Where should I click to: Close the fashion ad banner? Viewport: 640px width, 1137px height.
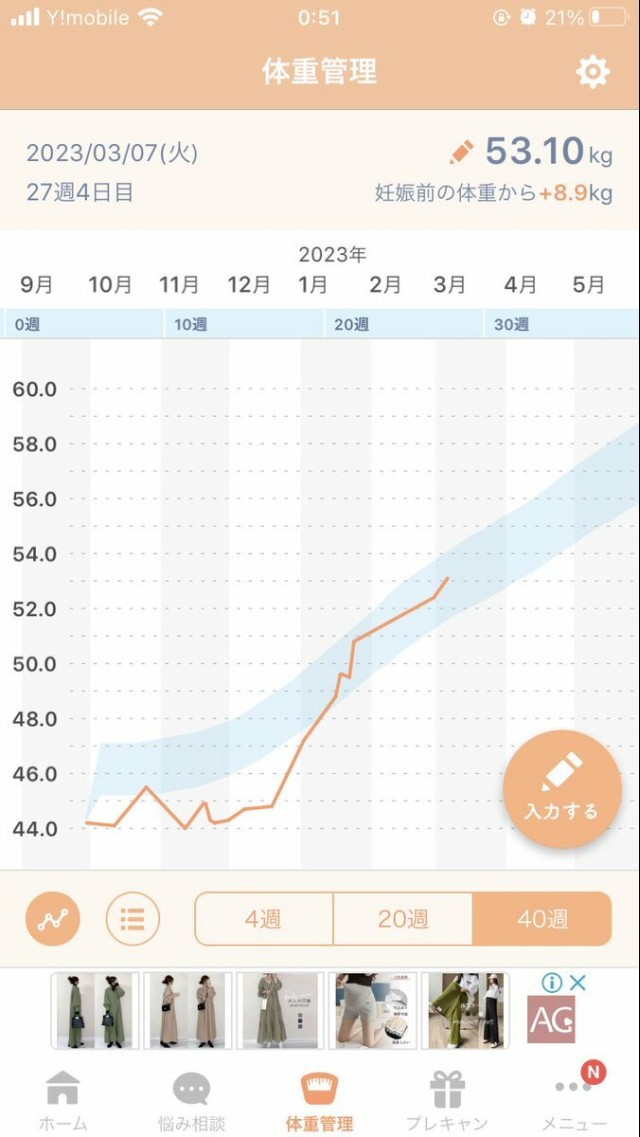point(578,983)
